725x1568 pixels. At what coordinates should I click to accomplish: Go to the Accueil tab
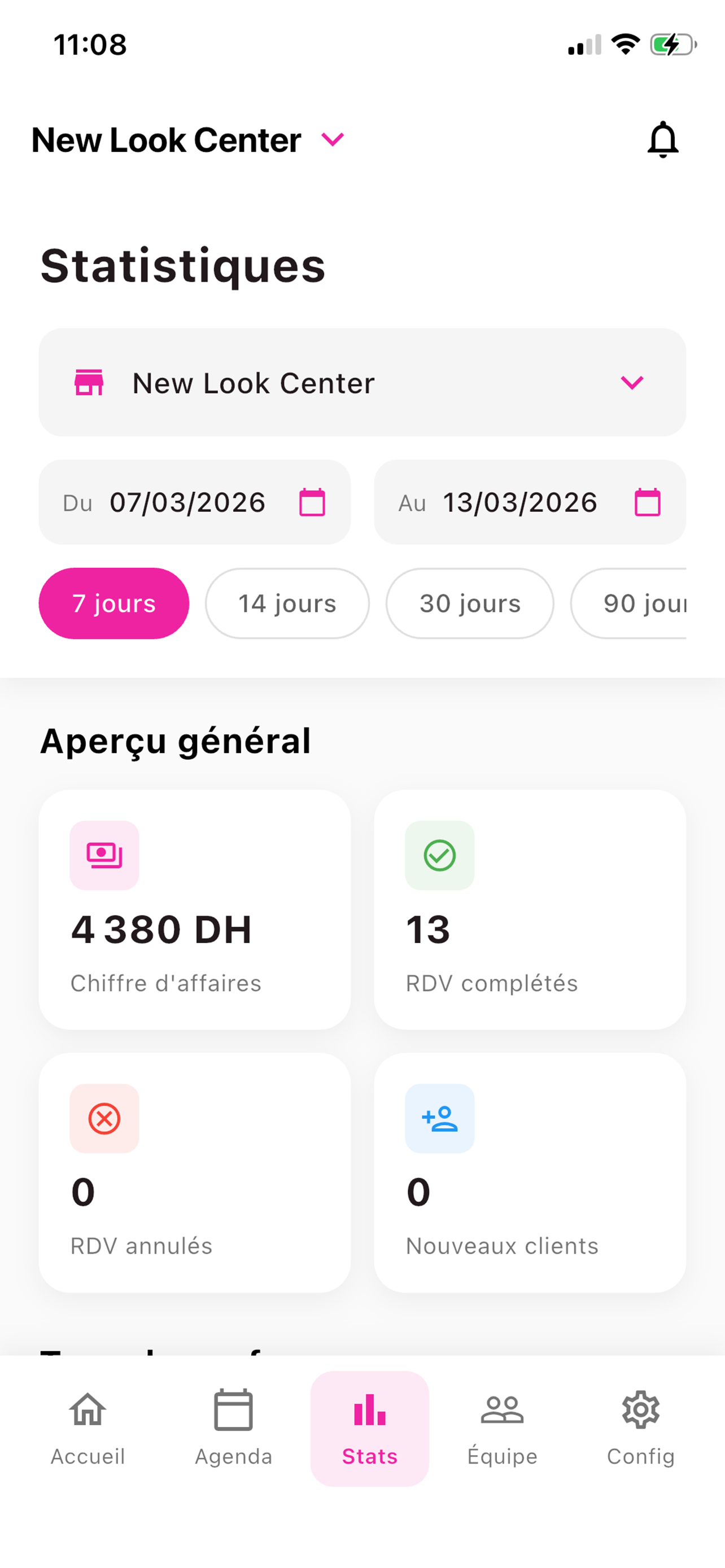88,1428
